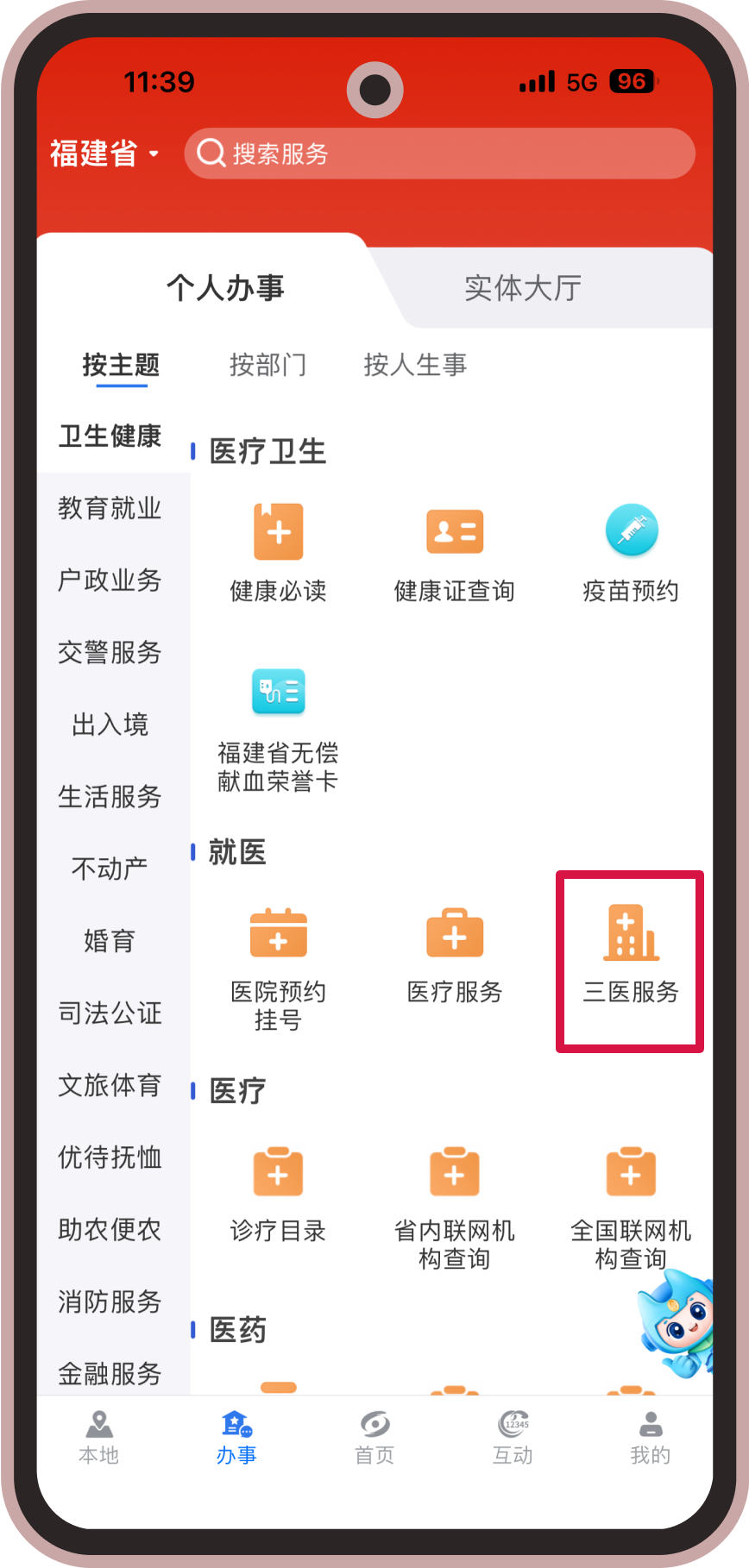Open 三医服务
Screen dimensions: 749x1568
(631, 957)
